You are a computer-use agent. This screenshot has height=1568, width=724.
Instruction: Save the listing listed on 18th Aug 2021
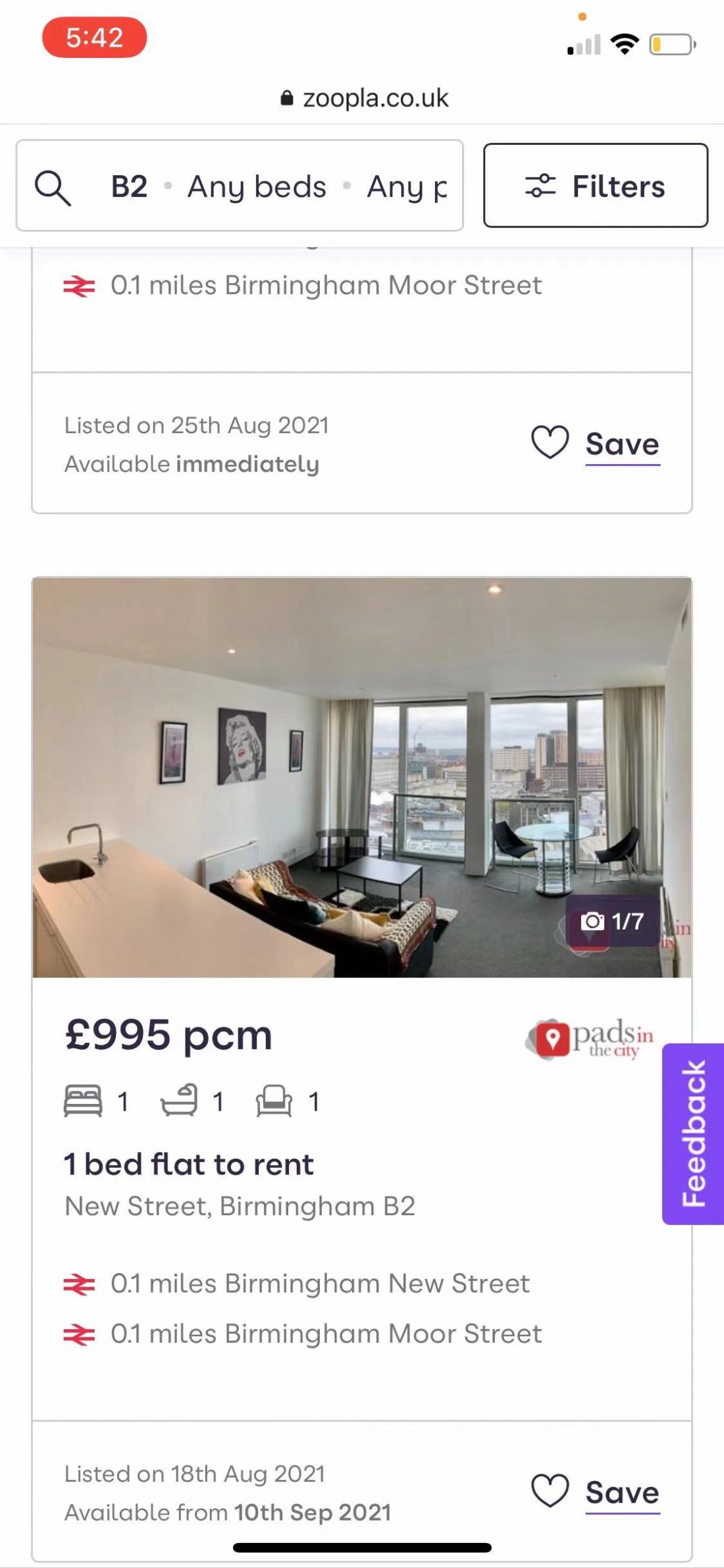(x=596, y=1492)
